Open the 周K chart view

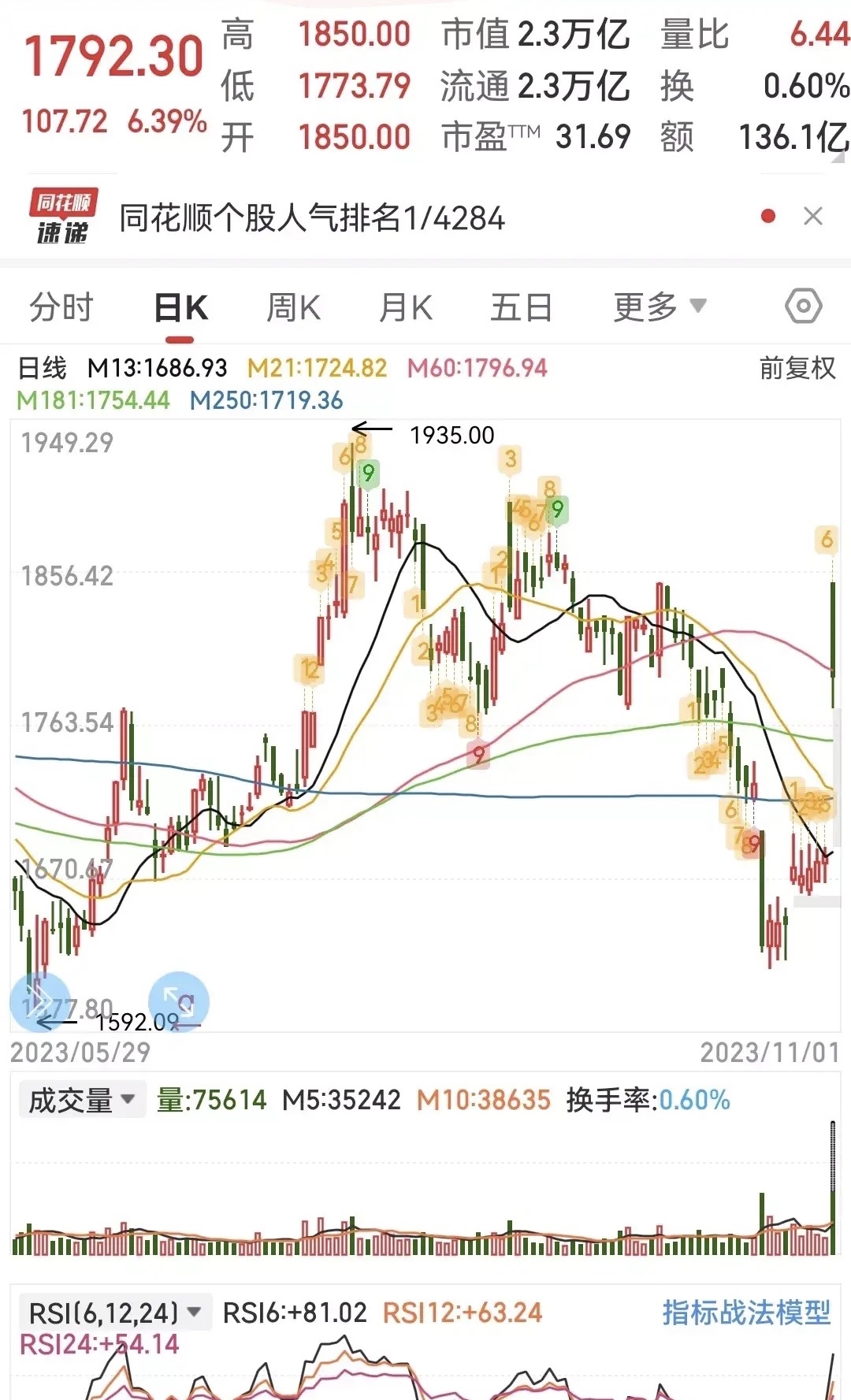[295, 306]
